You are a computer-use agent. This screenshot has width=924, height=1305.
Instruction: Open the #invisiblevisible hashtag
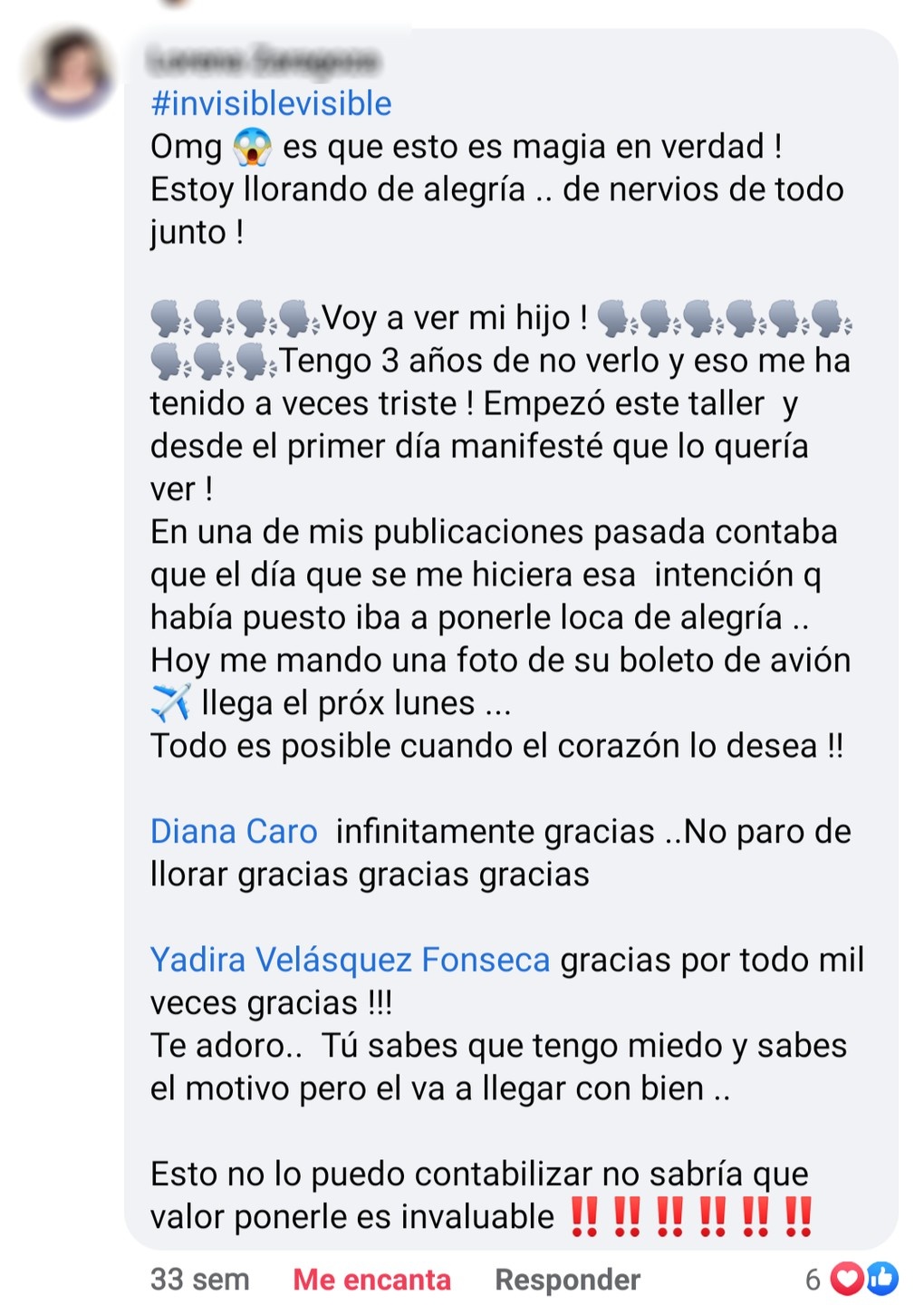271,104
